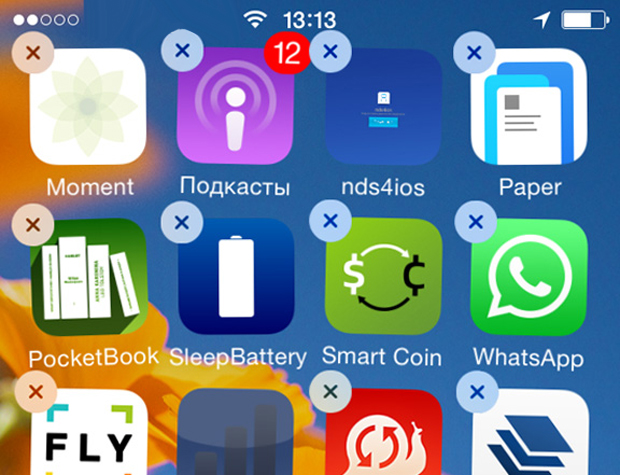Remove SleepBattery using its X badge

pyautogui.click(x=180, y=222)
